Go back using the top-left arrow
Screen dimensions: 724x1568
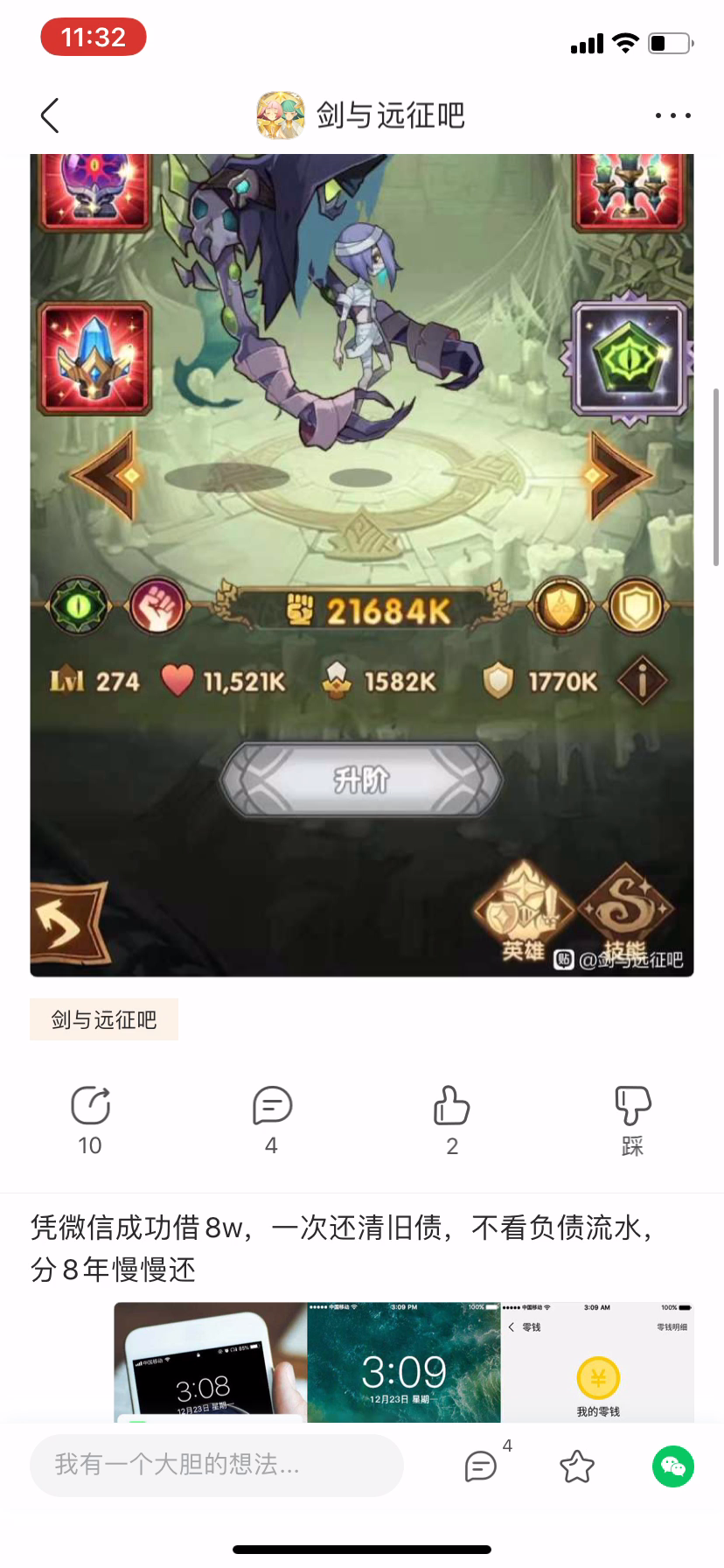(x=50, y=115)
